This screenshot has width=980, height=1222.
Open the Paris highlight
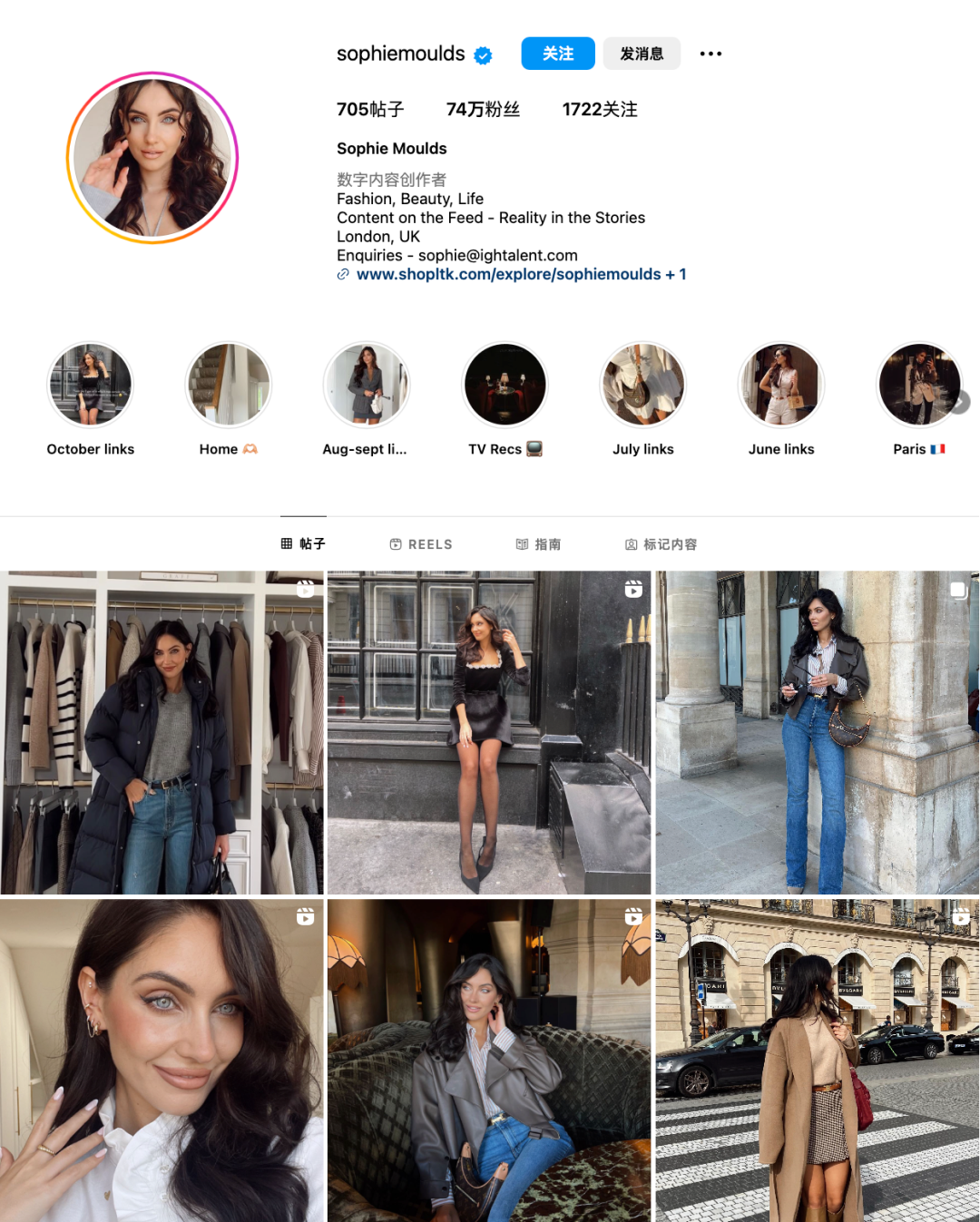[918, 385]
